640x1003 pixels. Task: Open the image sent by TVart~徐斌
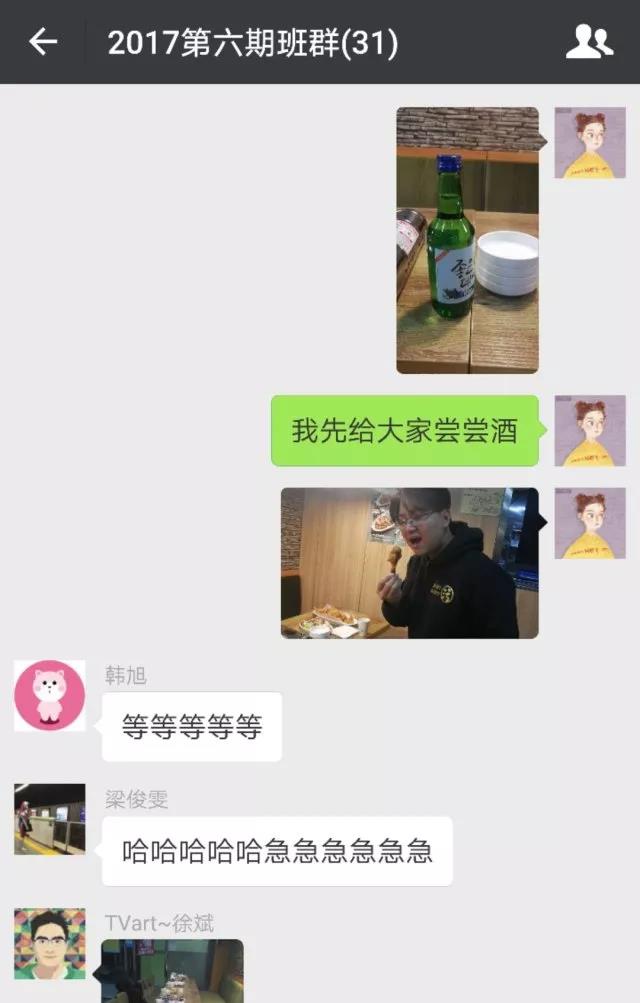pos(173,970)
